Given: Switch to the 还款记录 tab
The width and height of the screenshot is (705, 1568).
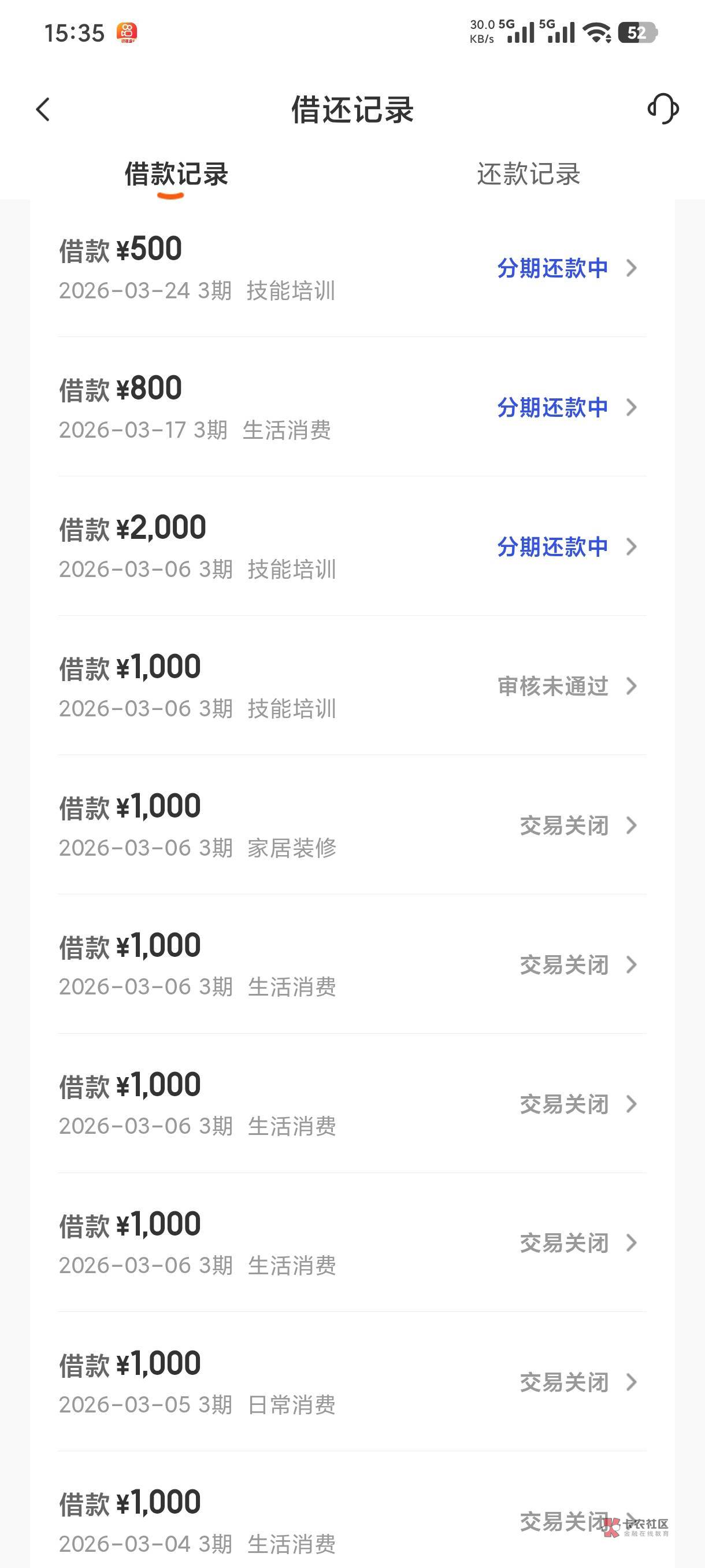Looking at the screenshot, I should (x=528, y=175).
